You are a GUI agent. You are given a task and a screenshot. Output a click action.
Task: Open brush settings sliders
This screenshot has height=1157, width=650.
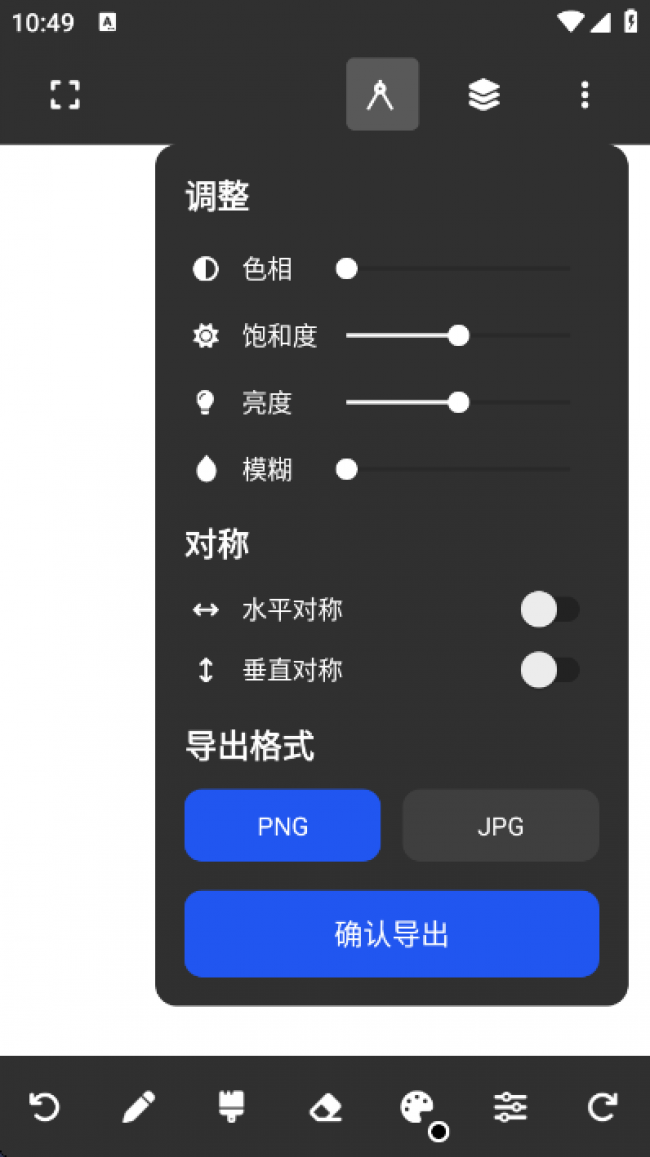[510, 1107]
